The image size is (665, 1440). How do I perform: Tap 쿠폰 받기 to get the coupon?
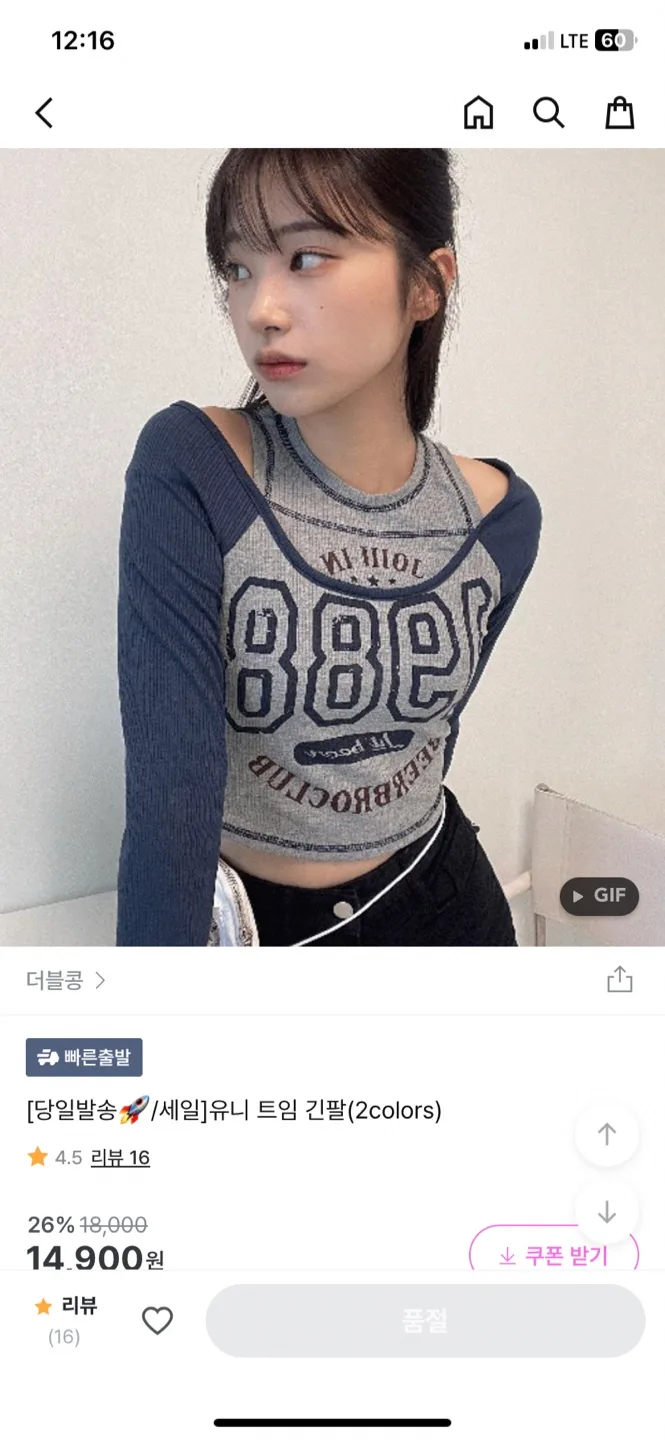[x=554, y=1254]
